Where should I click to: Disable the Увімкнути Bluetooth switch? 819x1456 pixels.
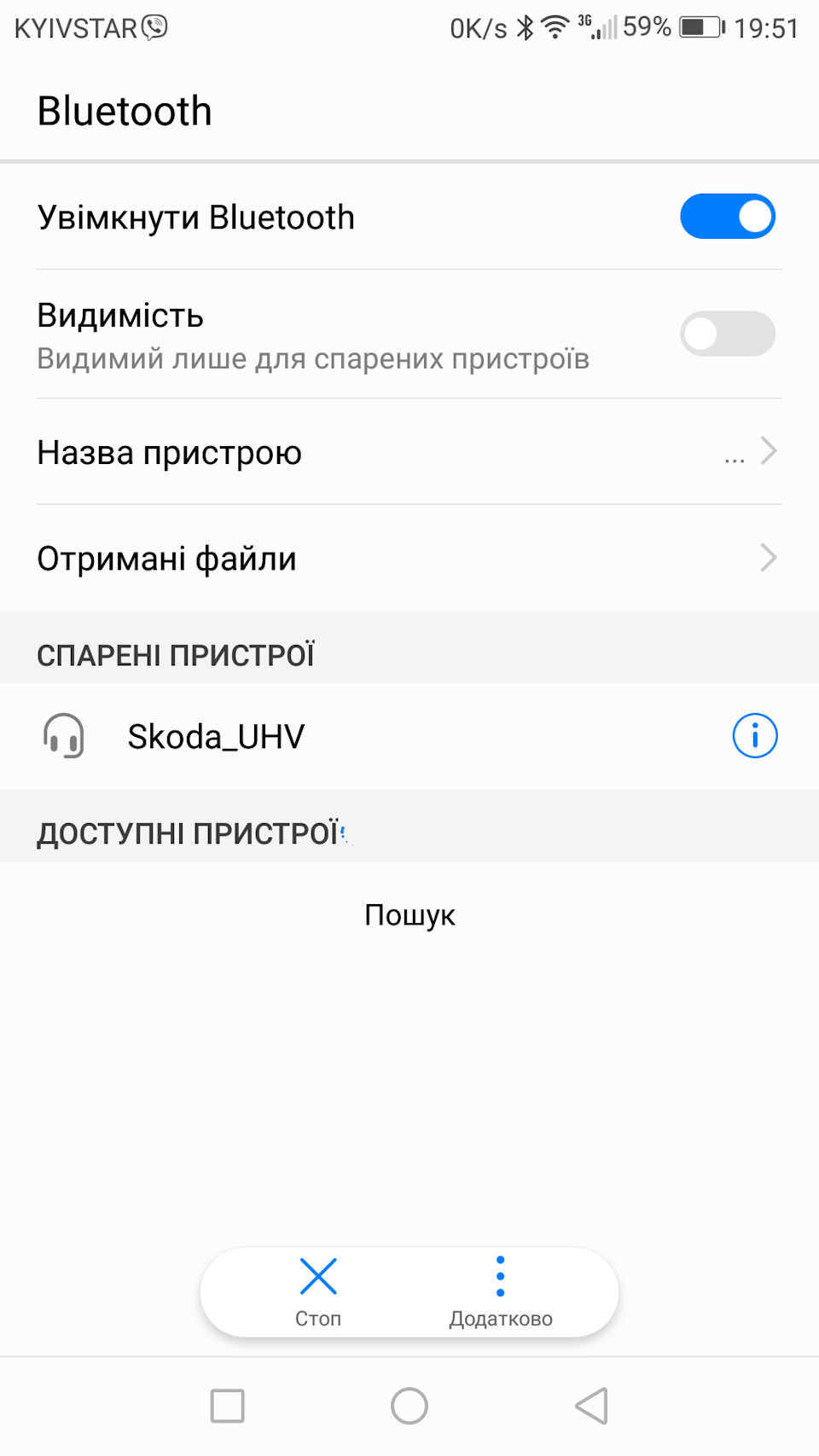pyautogui.click(x=727, y=217)
